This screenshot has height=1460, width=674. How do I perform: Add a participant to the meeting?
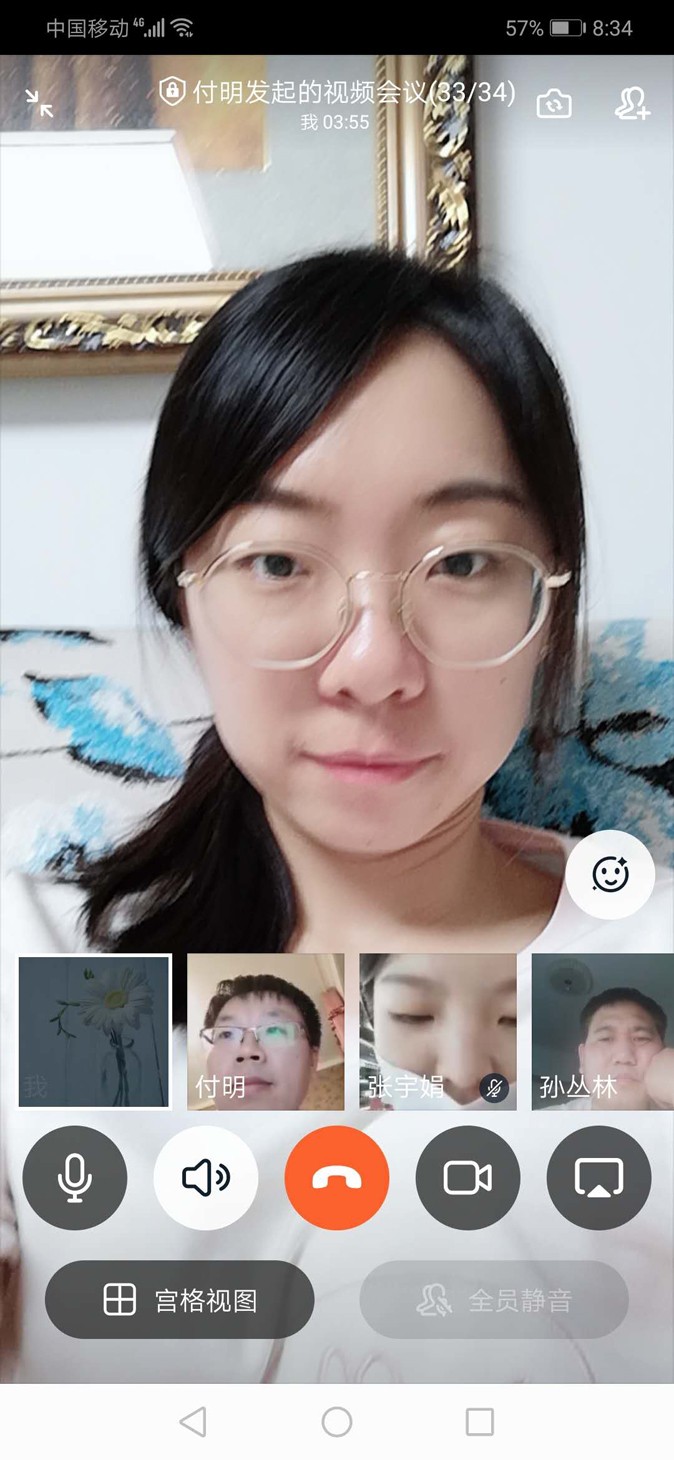632,104
